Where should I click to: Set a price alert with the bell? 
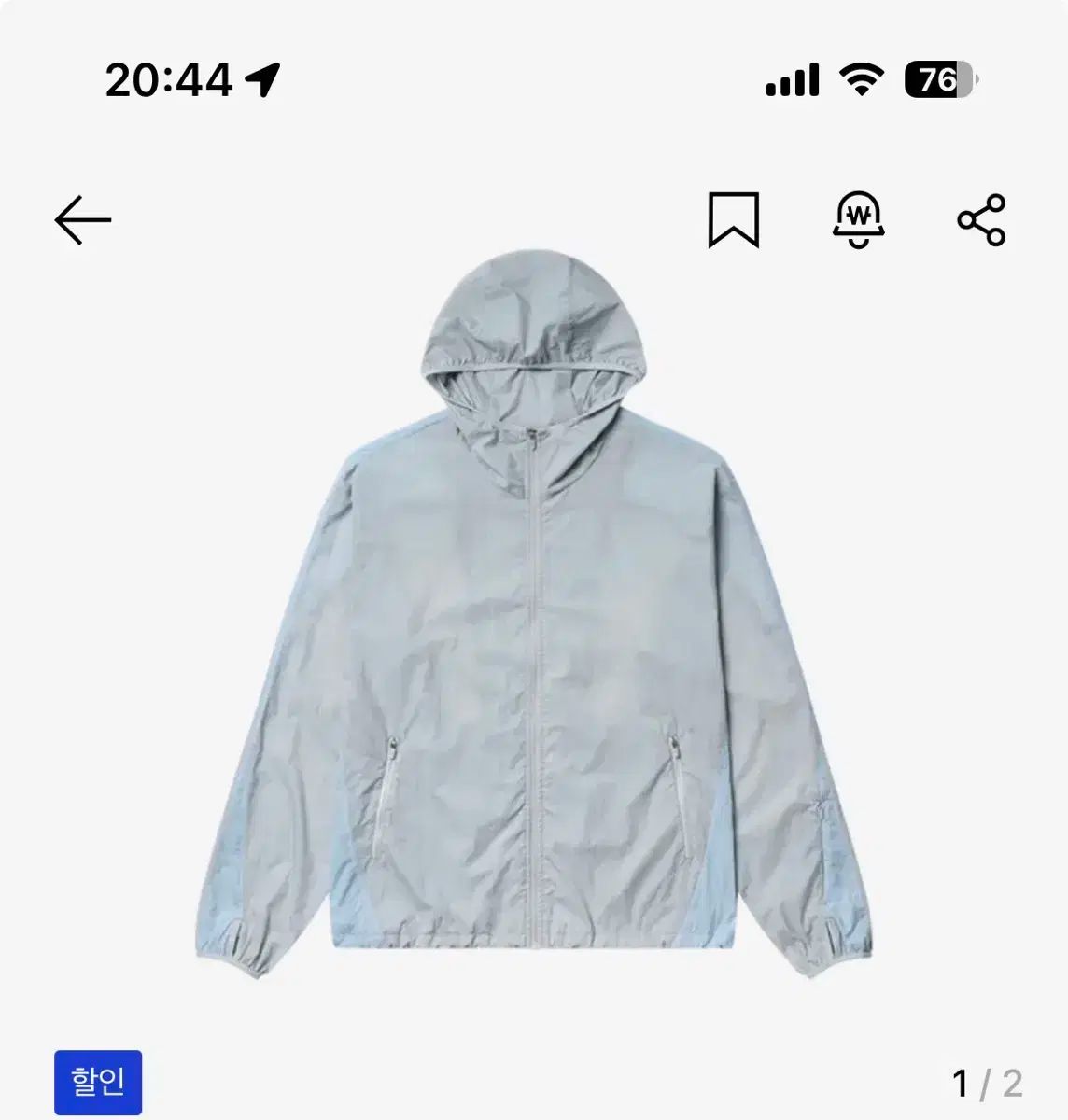pos(858,220)
